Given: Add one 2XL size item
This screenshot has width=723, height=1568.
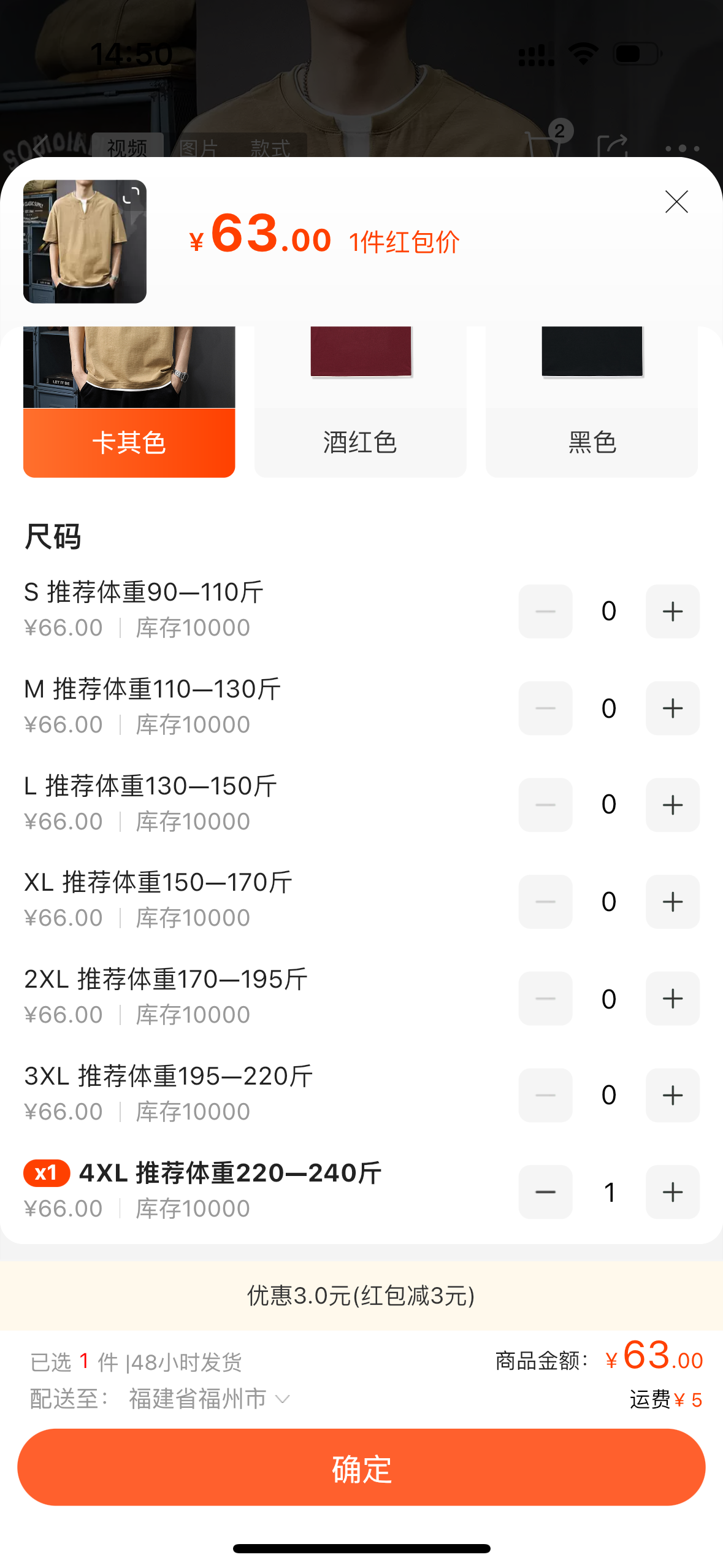Looking at the screenshot, I should (672, 999).
